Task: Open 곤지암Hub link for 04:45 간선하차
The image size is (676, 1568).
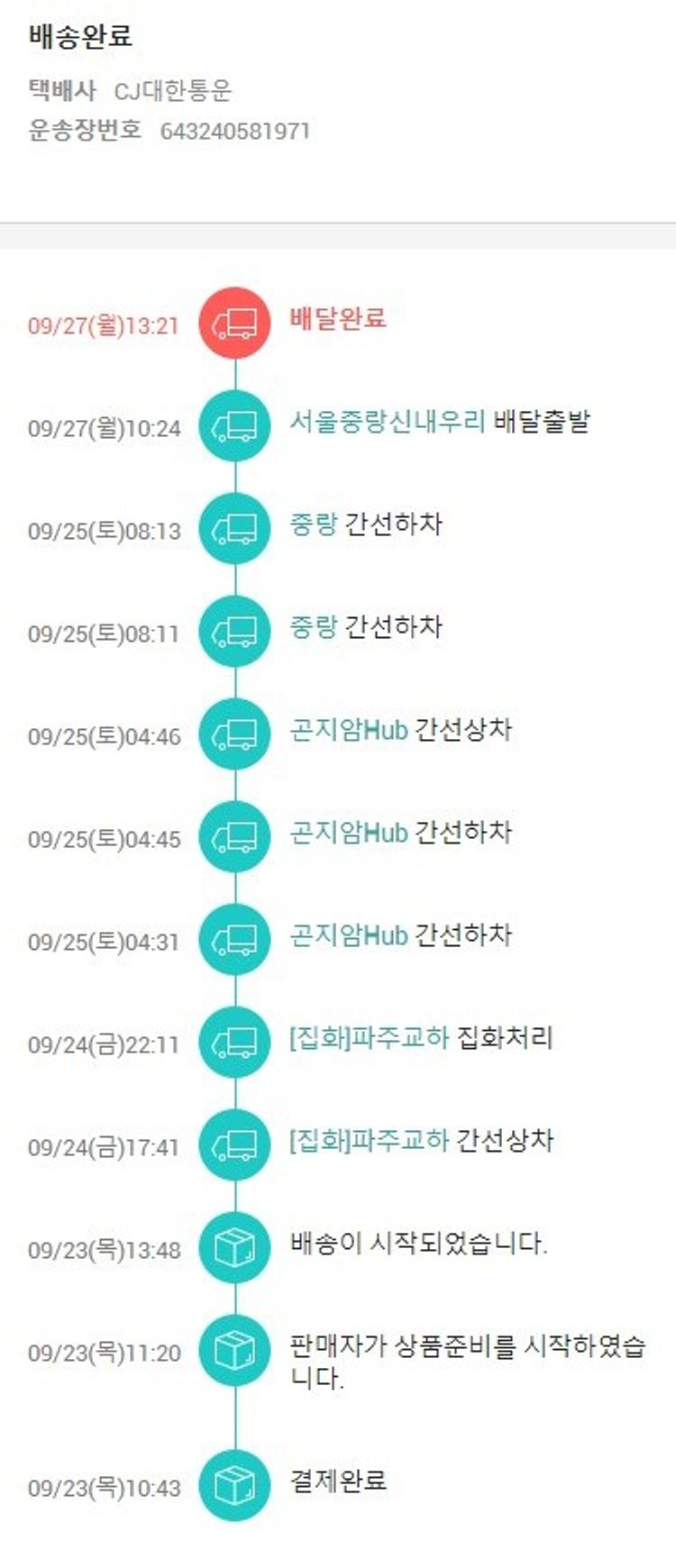Action: (x=348, y=833)
